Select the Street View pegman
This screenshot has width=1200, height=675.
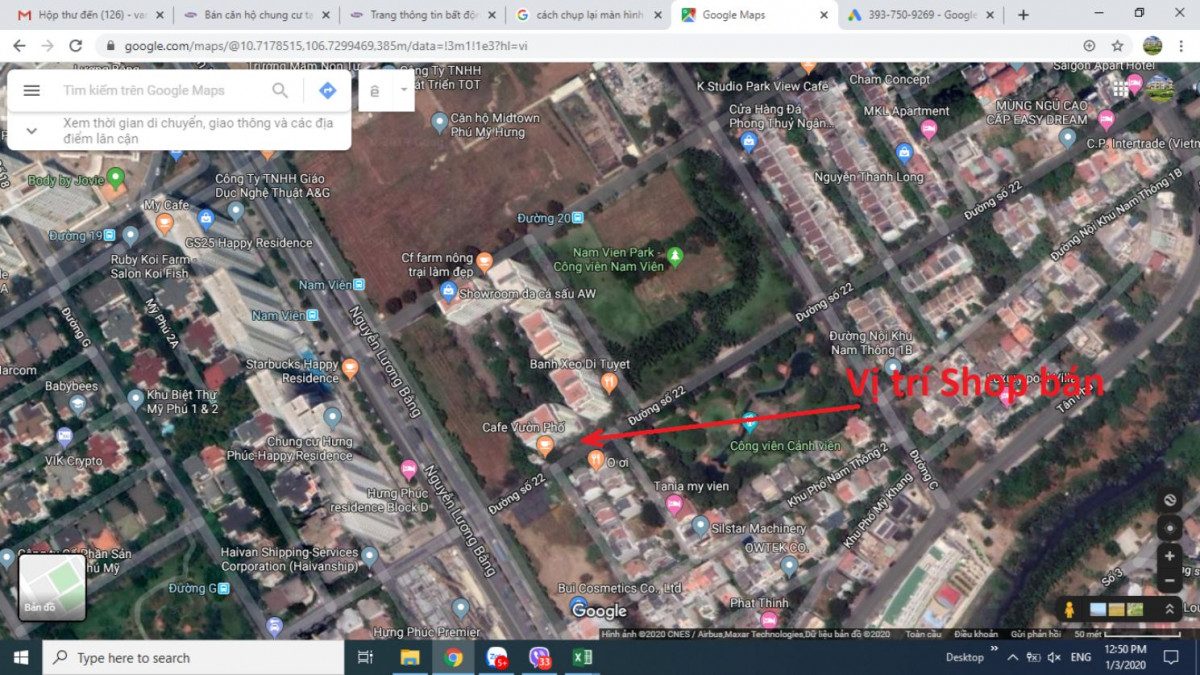[x=1069, y=609]
